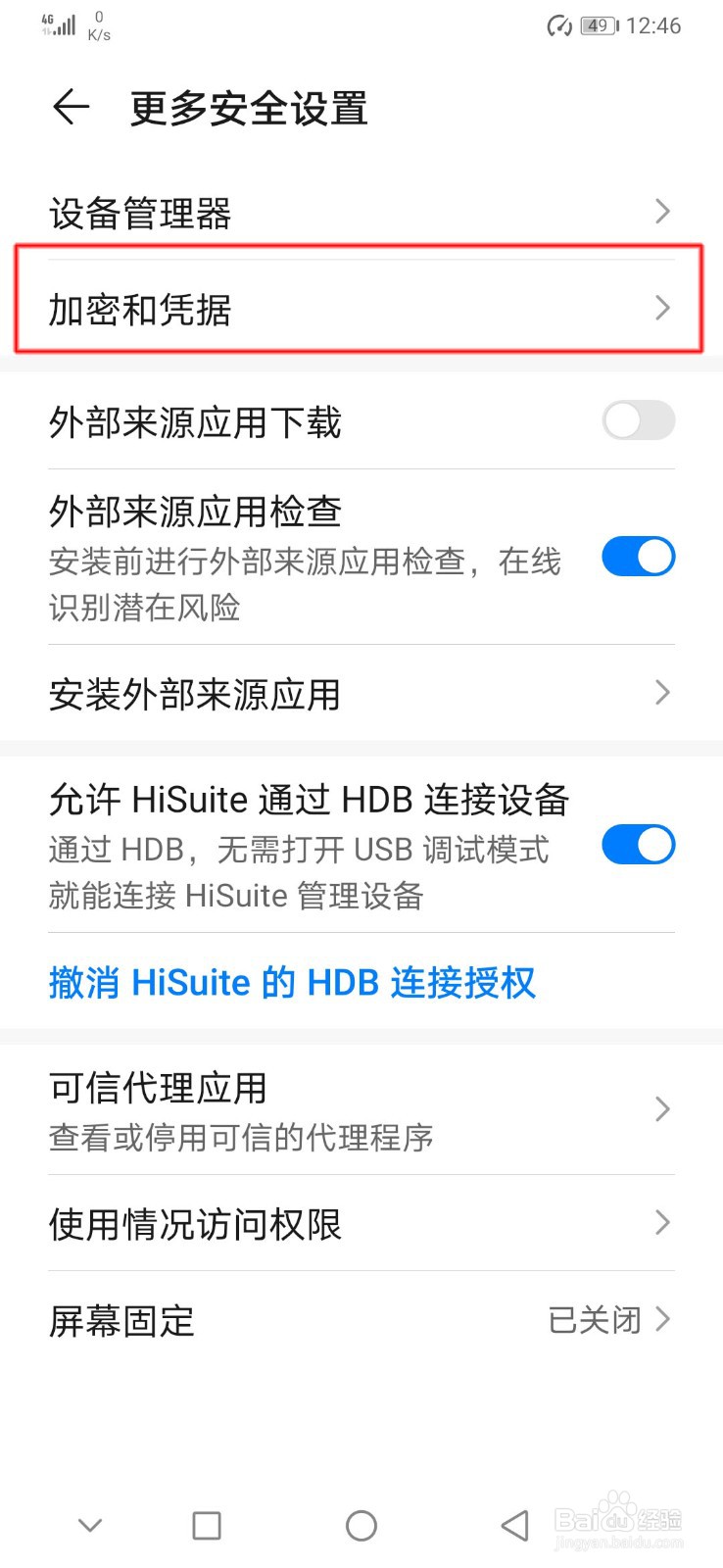
Task: Turn off HiSuite HDB 连接设备 switch
Action: (x=638, y=844)
